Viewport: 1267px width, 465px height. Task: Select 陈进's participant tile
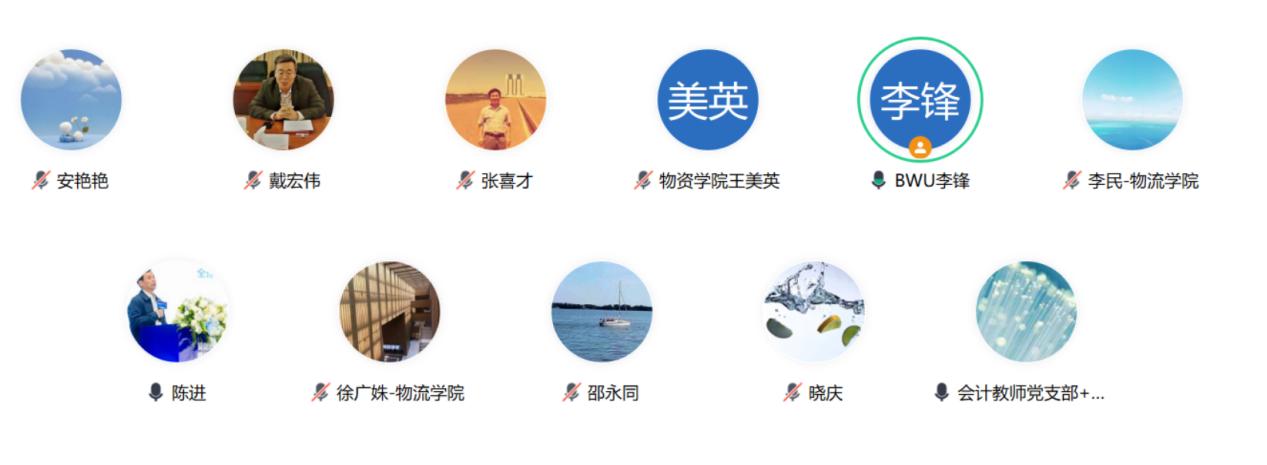coord(178,311)
